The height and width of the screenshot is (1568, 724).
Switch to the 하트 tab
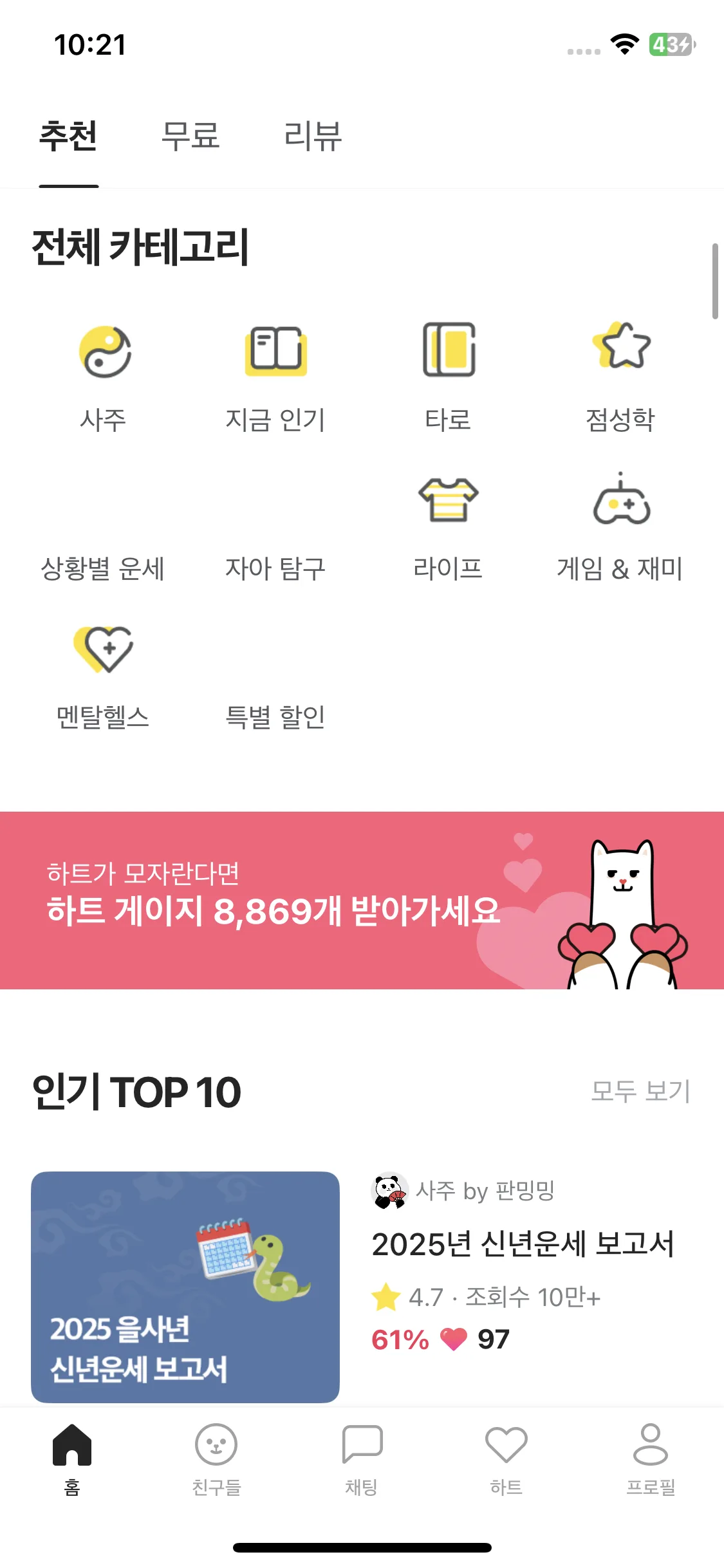pos(506,1459)
